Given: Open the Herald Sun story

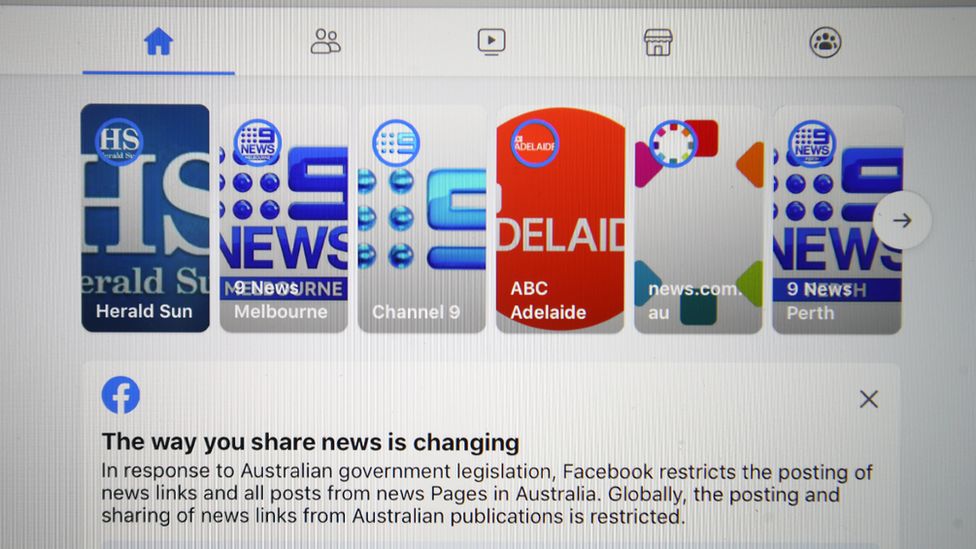Looking at the screenshot, I should [145, 218].
